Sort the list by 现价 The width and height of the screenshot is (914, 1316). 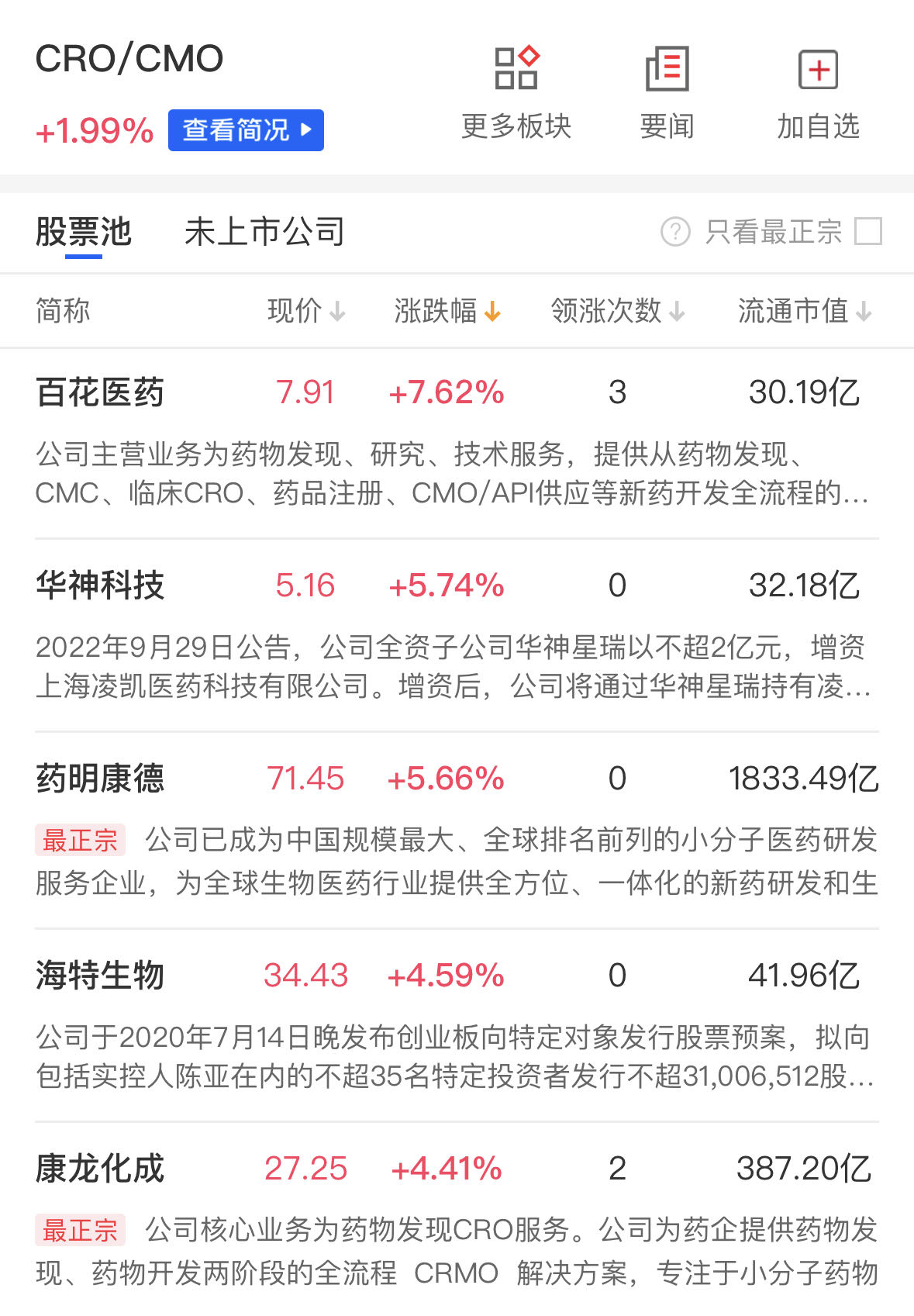coord(305,311)
